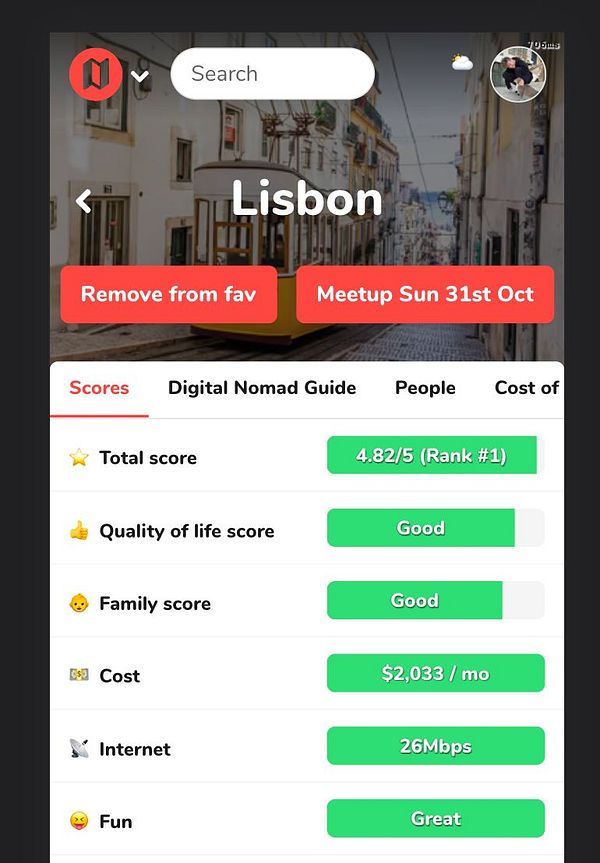Image resolution: width=600 pixels, height=863 pixels.
Task: Switch to Digital Nomad Guide tab
Action: (262, 388)
